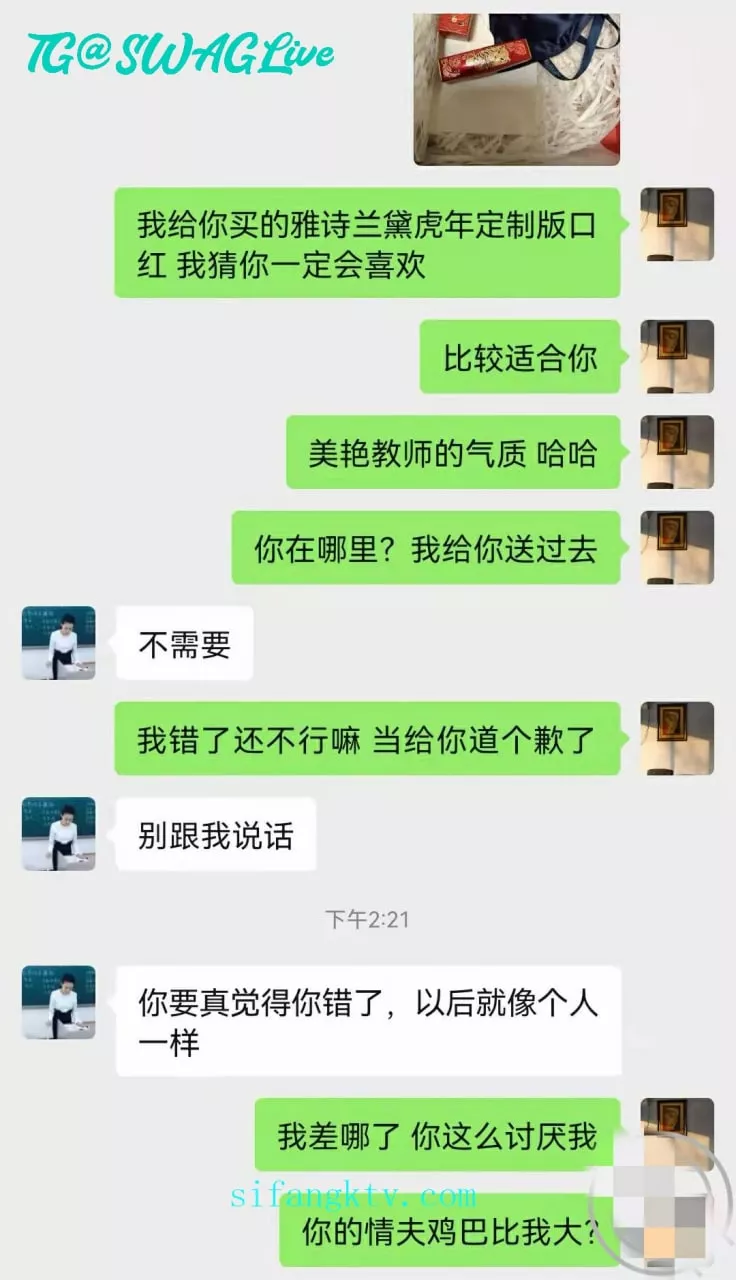Image resolution: width=736 pixels, height=1280 pixels.
Task: Tap own avatar beside "你在哪里?我给你送过去"
Action: click(x=677, y=548)
